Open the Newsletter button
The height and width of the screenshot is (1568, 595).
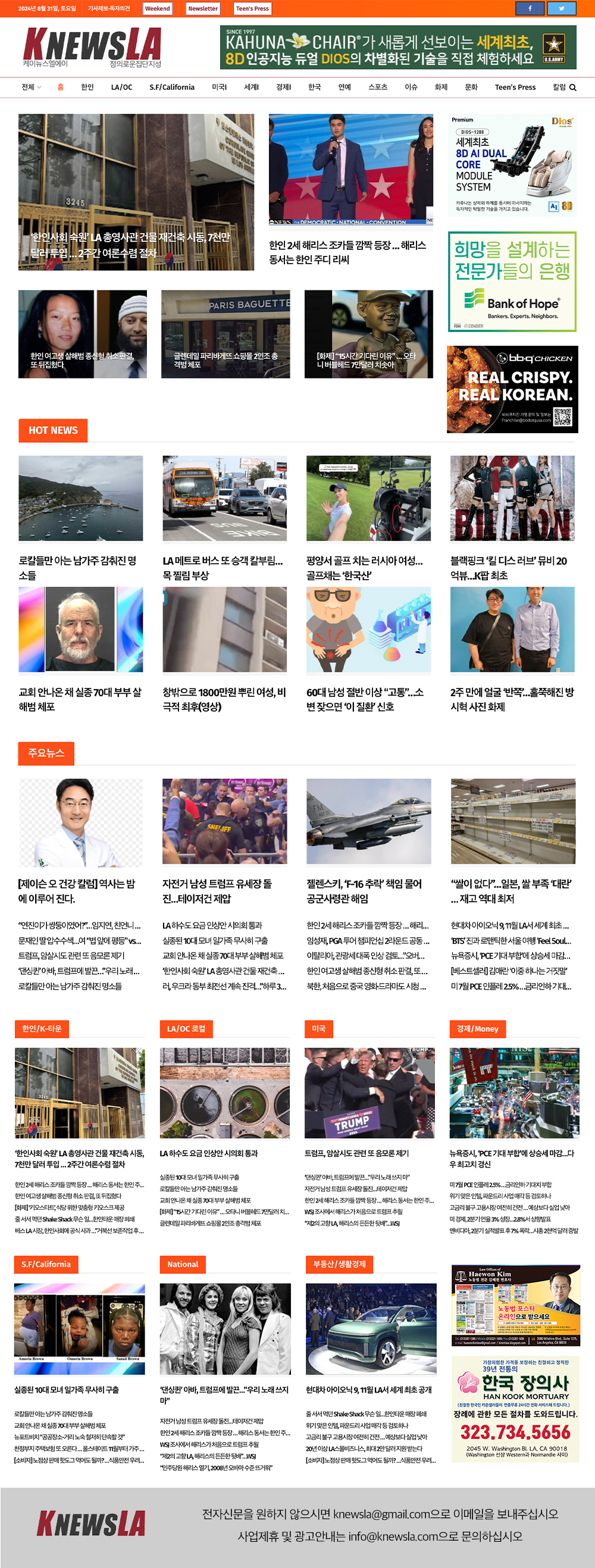point(202,8)
